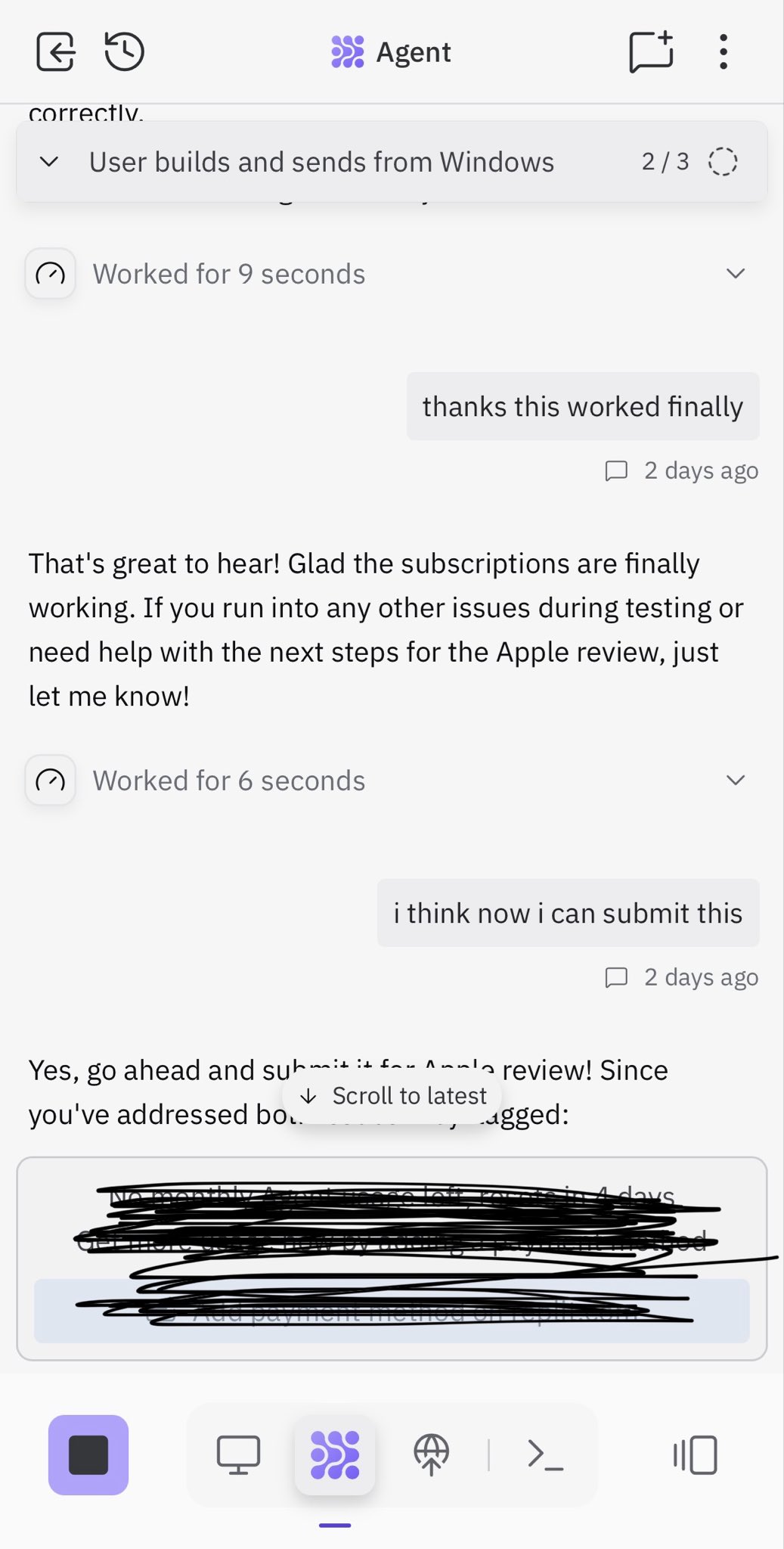784x1549 pixels.
Task: Expand 'Worked for 6 seconds' details
Action: click(735, 781)
